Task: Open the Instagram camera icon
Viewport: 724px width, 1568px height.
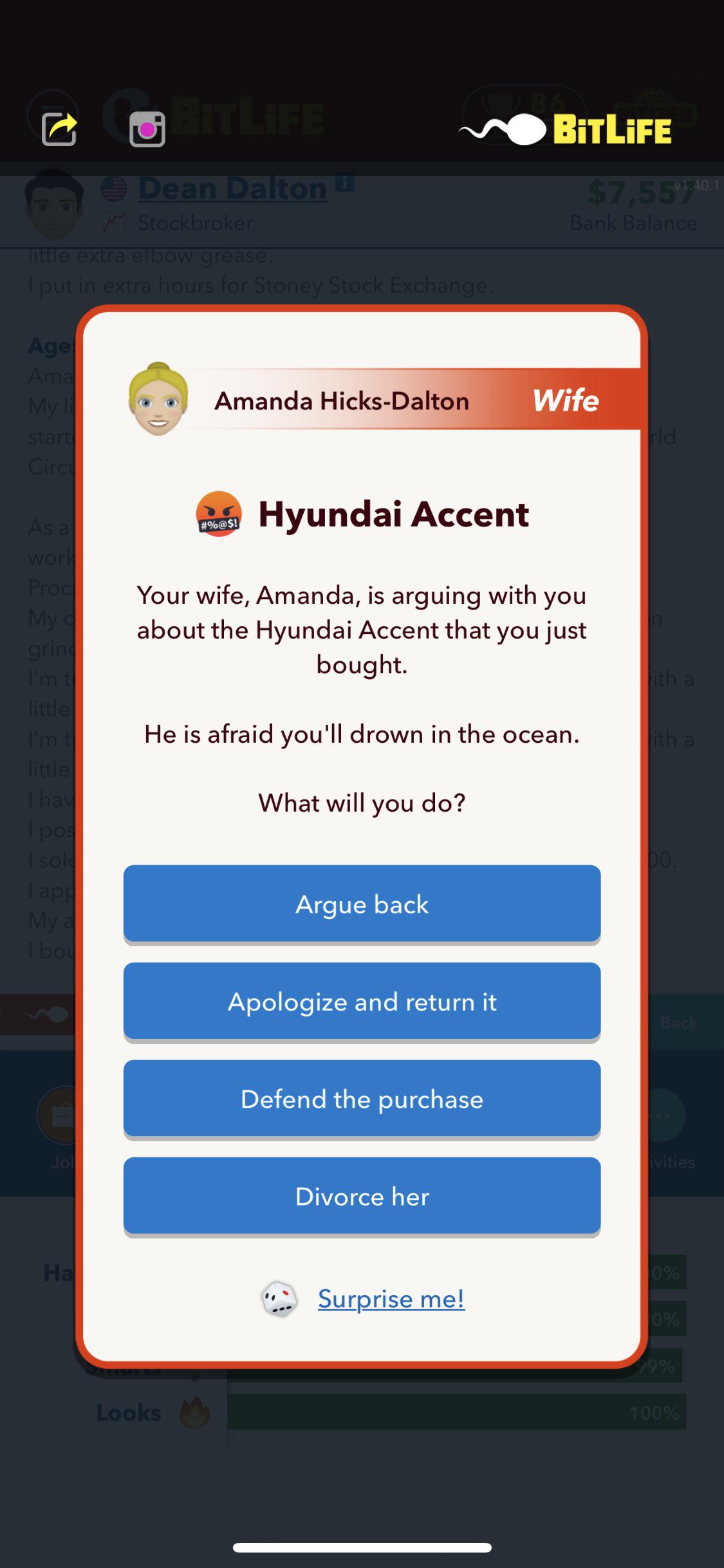Action: (147, 129)
